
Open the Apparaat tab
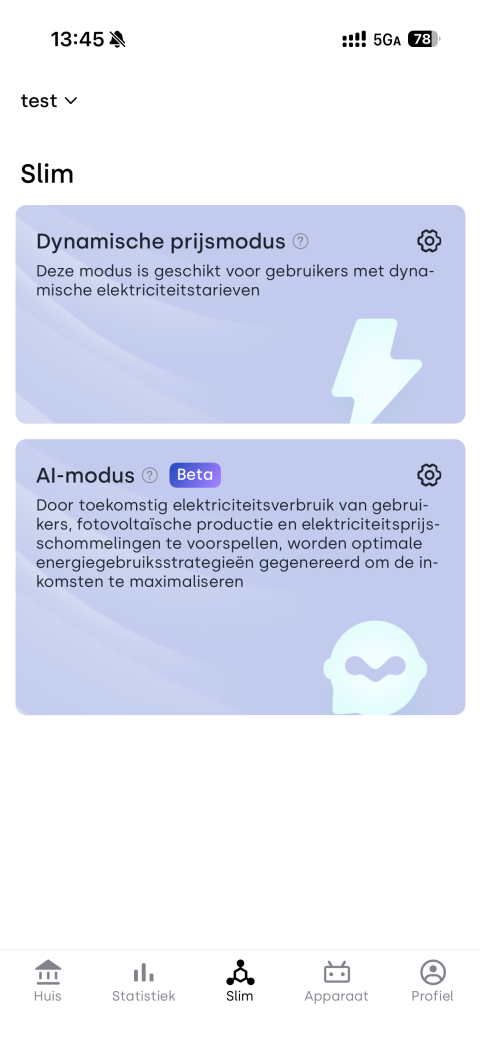pos(336,981)
